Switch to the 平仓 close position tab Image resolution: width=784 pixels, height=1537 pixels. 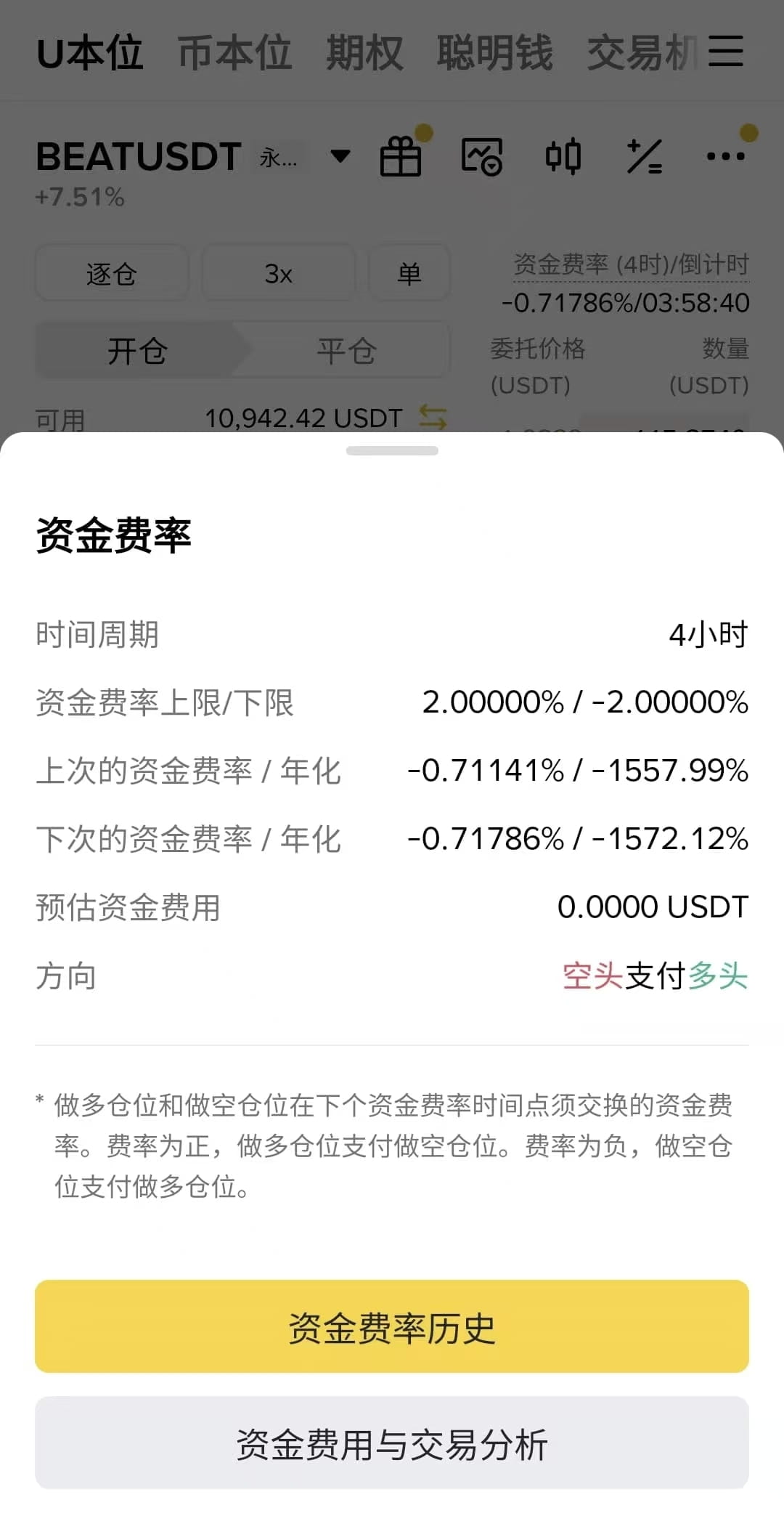(x=346, y=351)
